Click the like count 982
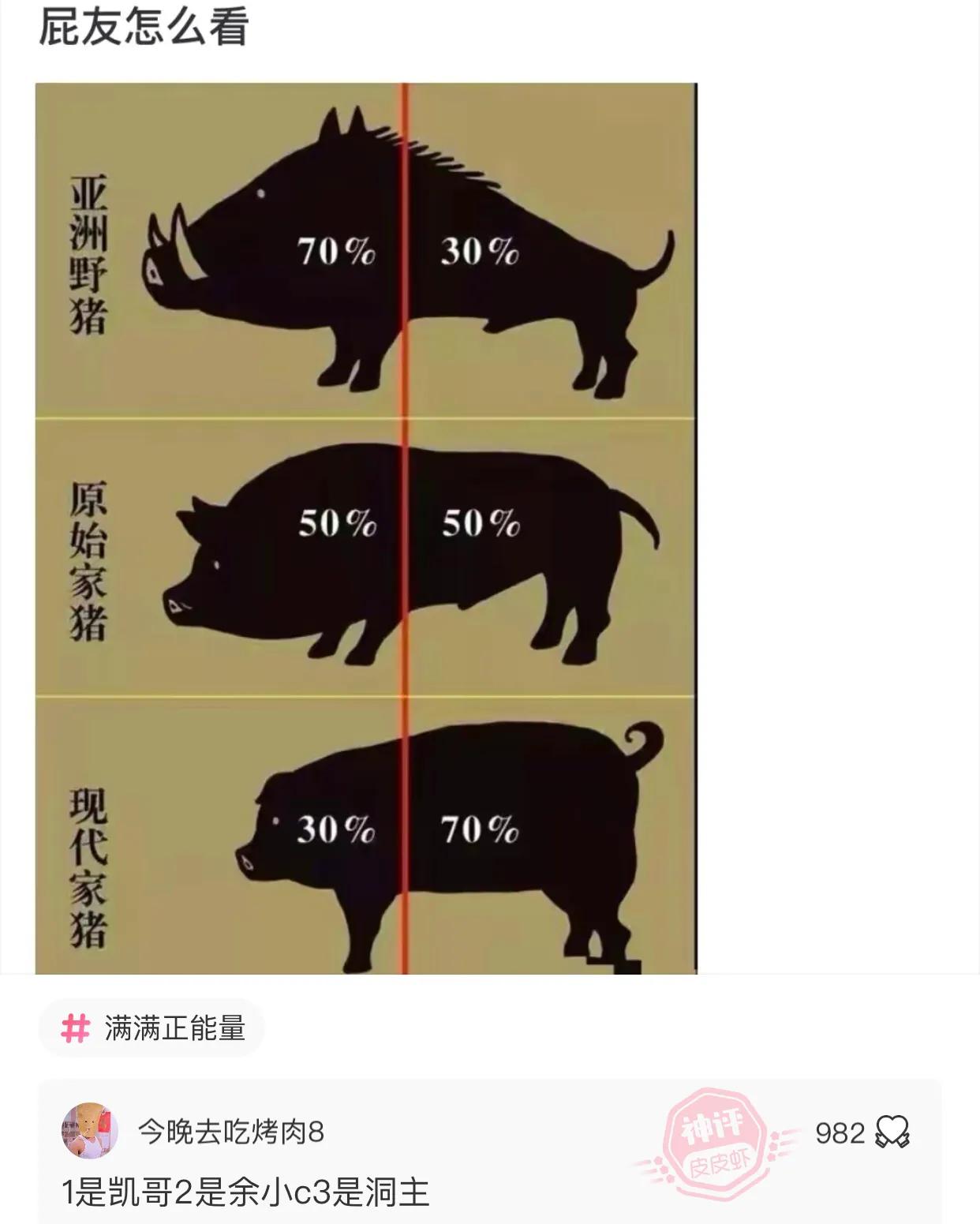980x1224 pixels. click(x=840, y=1134)
